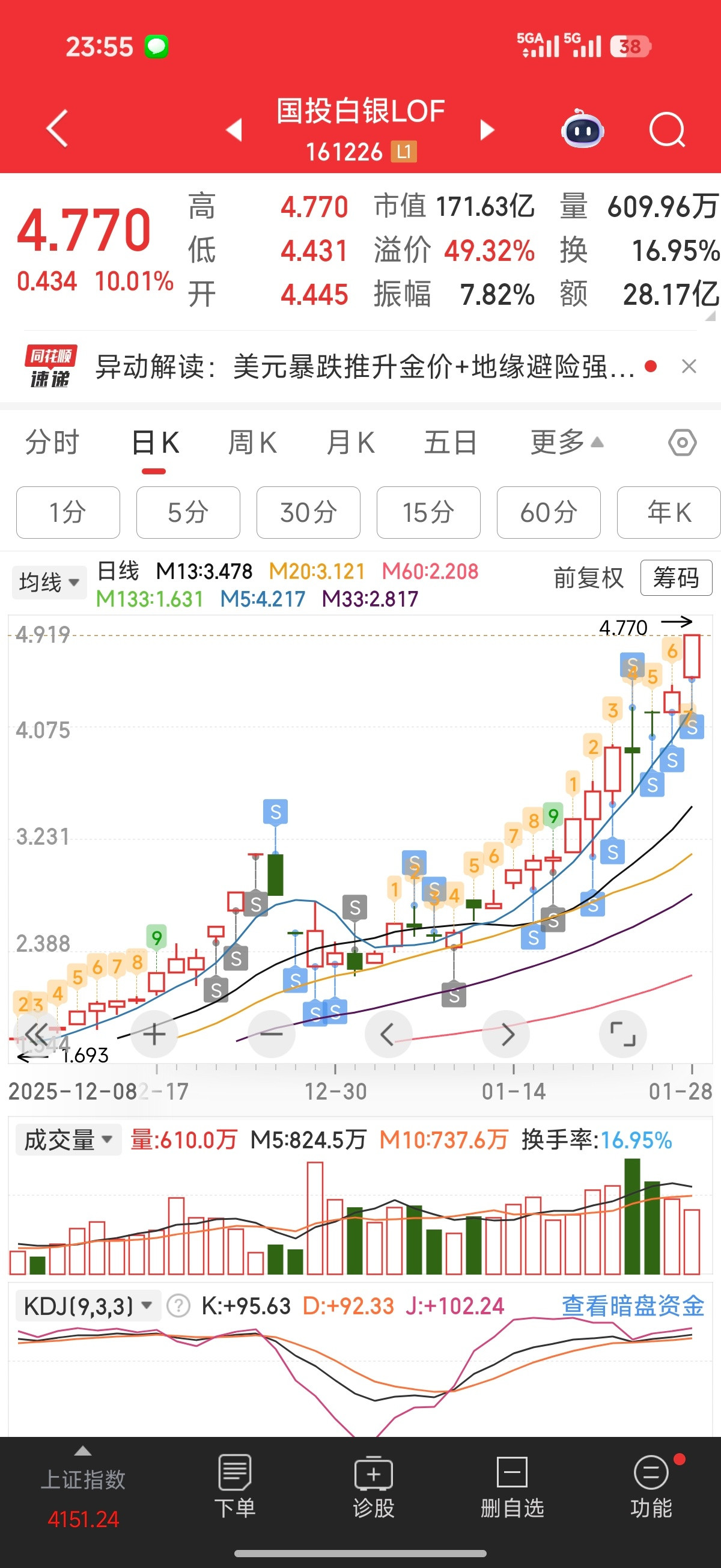
Task: Zoom out of the chart using minus icon
Action: (272, 1034)
